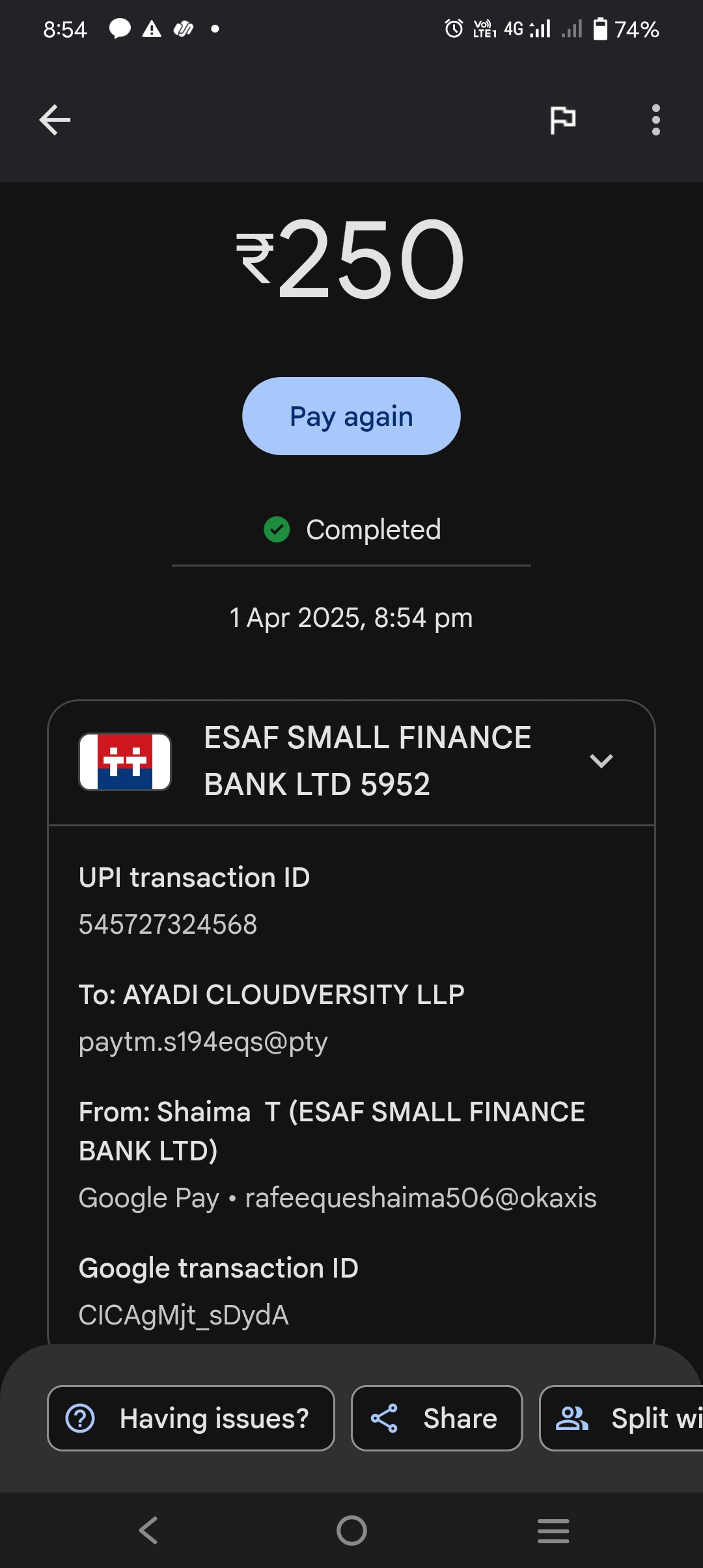Tap the Pay again button
The height and width of the screenshot is (1568, 703).
pos(351,416)
